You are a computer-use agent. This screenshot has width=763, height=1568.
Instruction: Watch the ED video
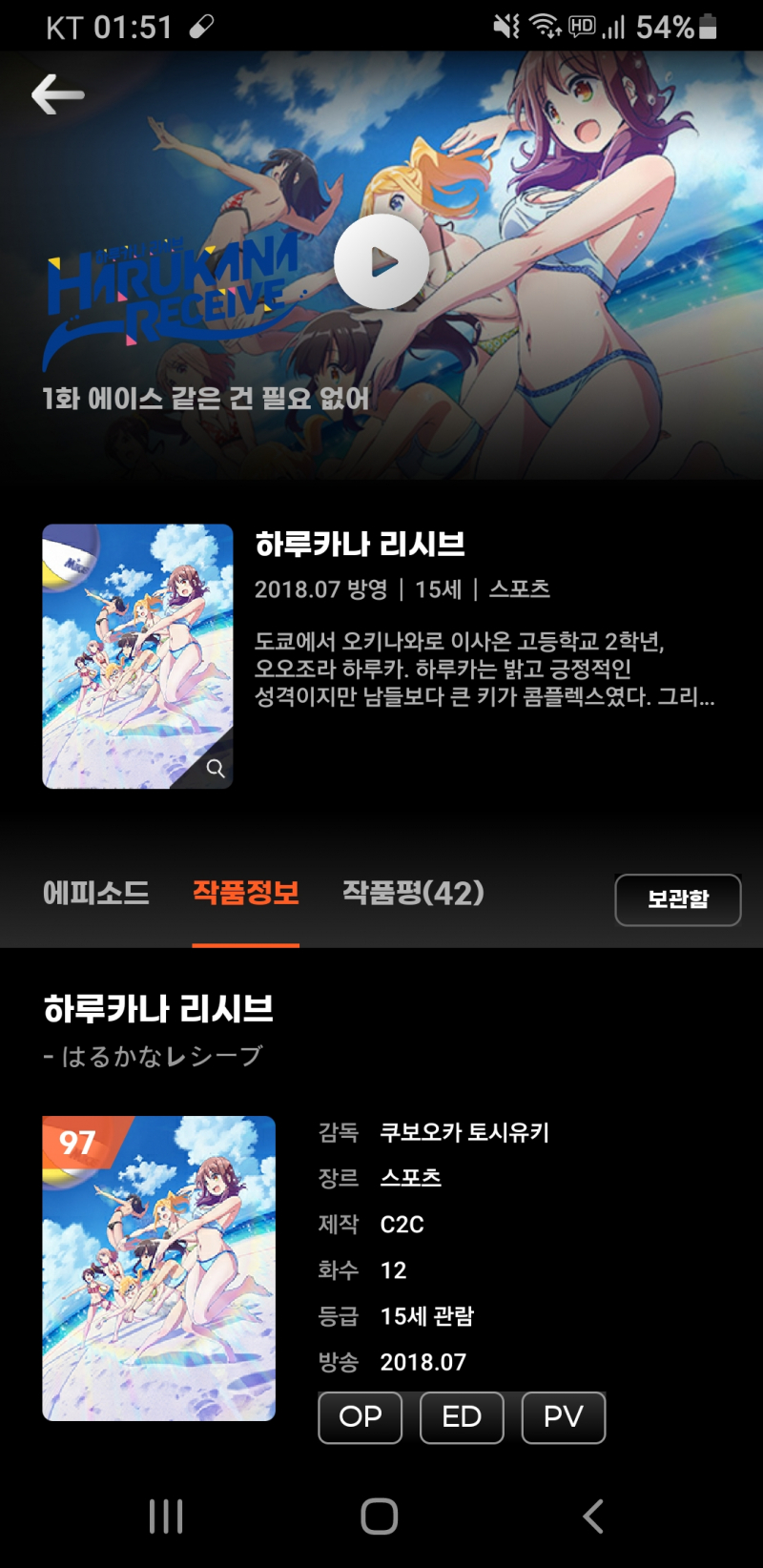pyautogui.click(x=462, y=1417)
